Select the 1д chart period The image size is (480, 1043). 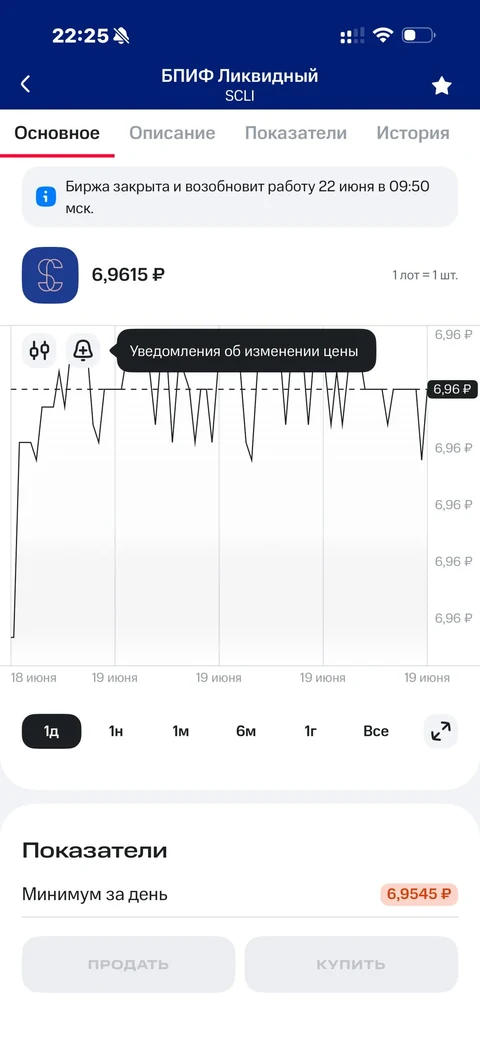[x=52, y=731]
